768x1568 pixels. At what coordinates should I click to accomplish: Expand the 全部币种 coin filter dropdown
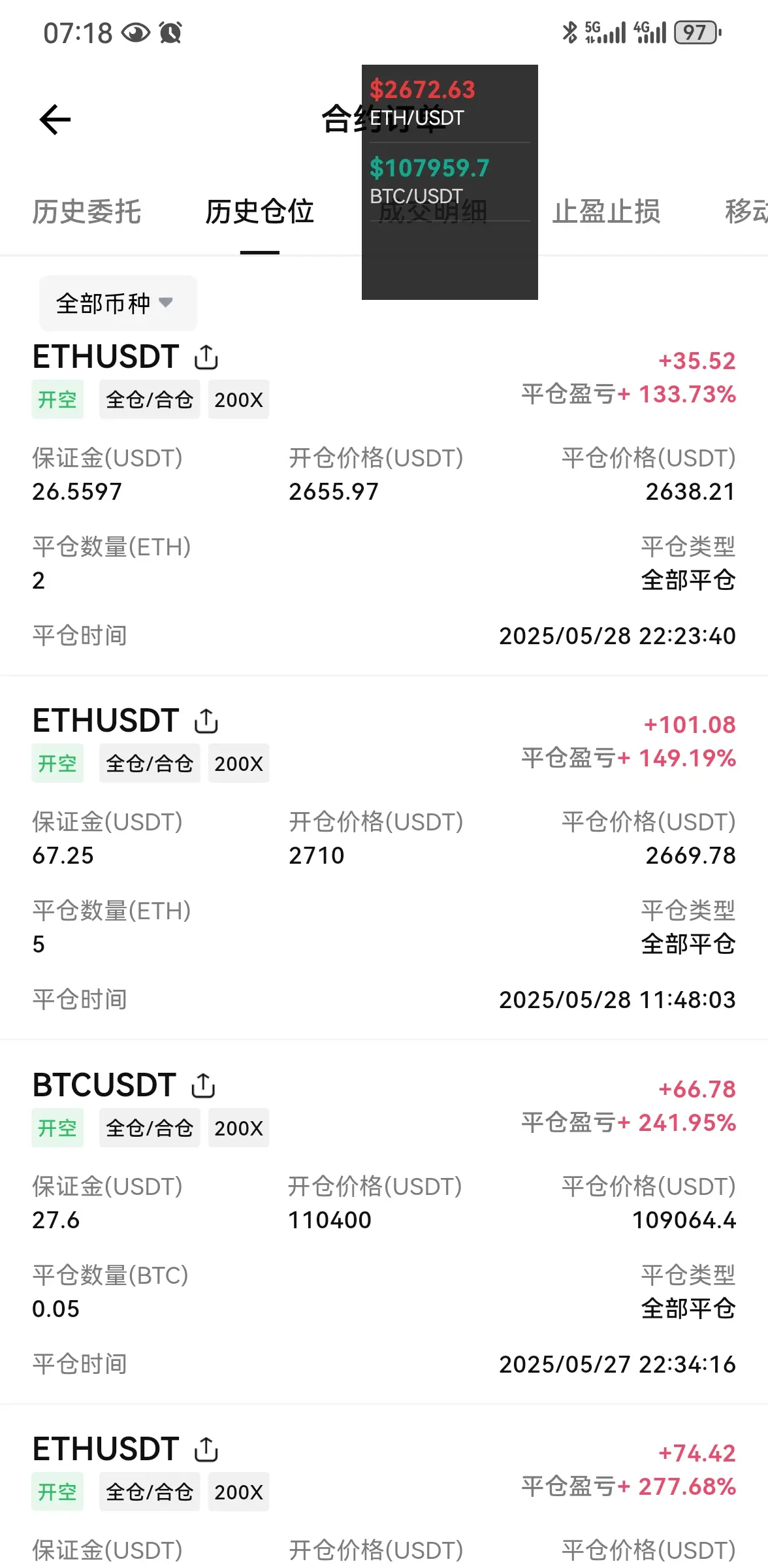pyautogui.click(x=118, y=303)
